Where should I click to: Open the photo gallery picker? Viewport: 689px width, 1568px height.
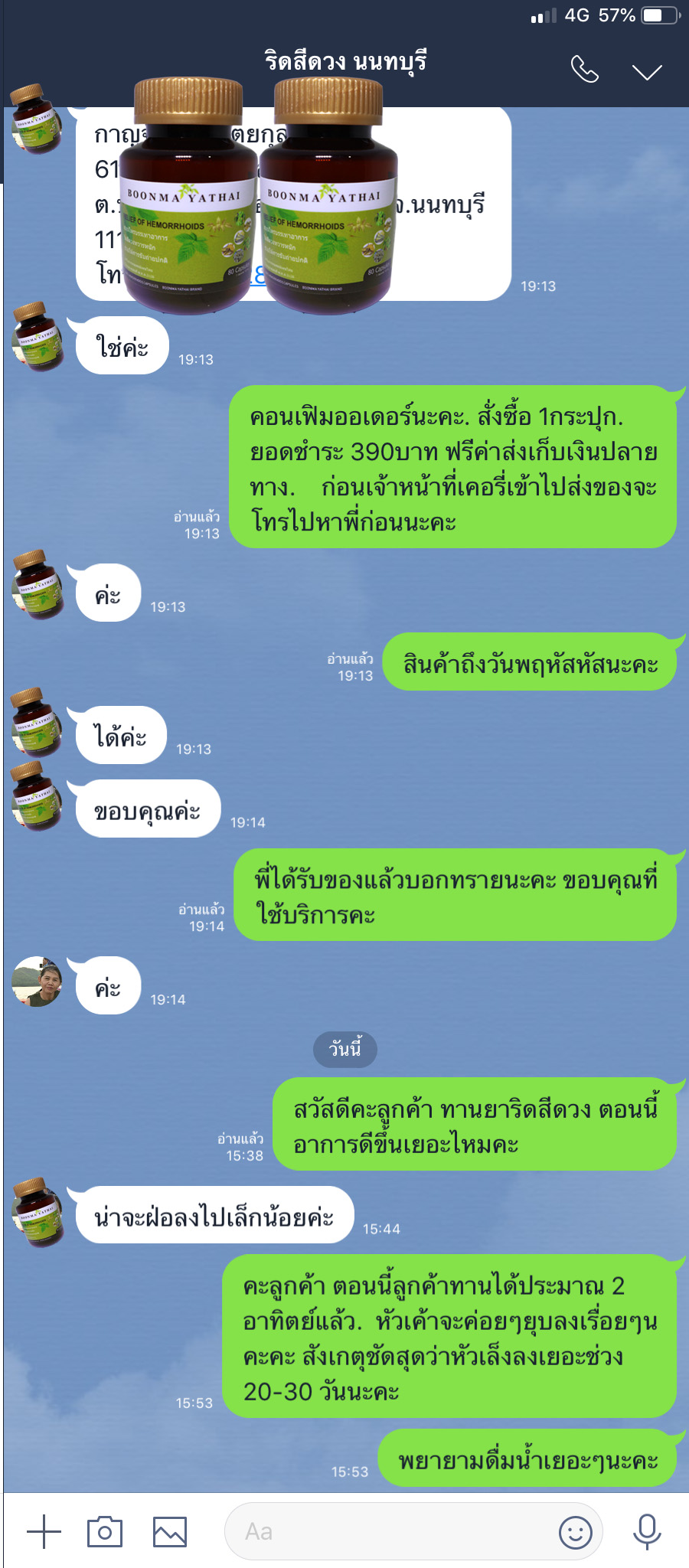click(169, 1532)
